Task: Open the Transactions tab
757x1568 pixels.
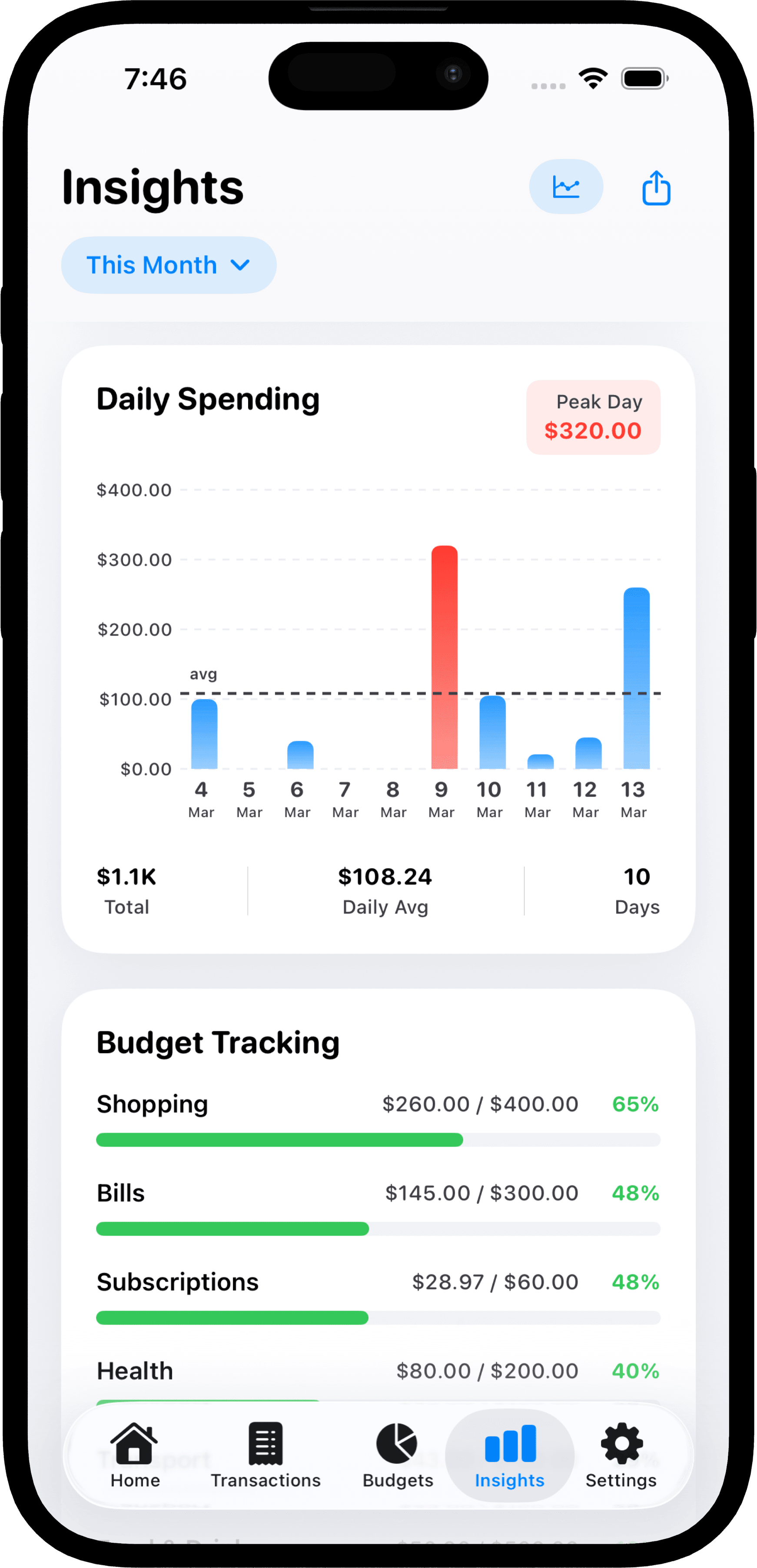Action: pyautogui.click(x=266, y=1455)
